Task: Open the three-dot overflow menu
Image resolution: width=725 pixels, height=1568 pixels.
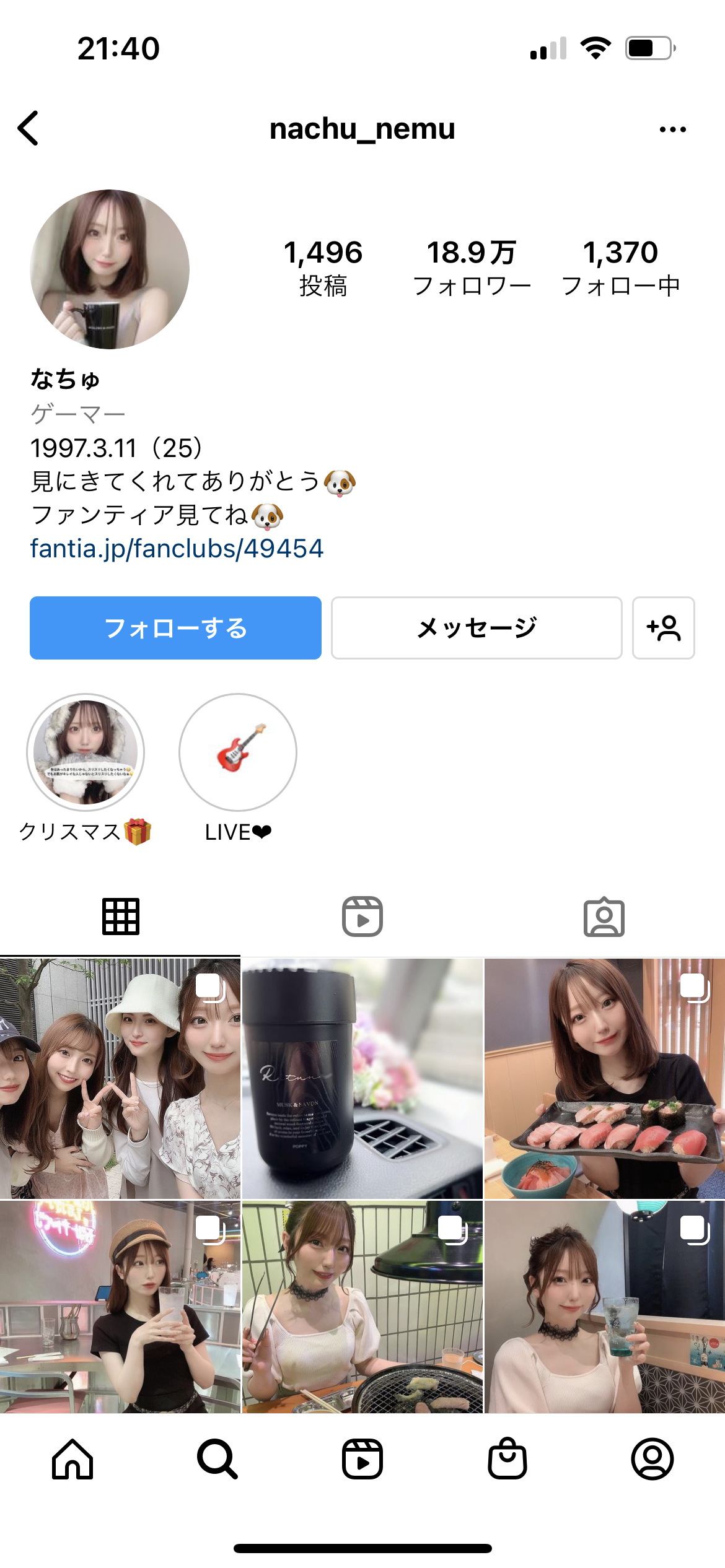Action: tap(672, 129)
